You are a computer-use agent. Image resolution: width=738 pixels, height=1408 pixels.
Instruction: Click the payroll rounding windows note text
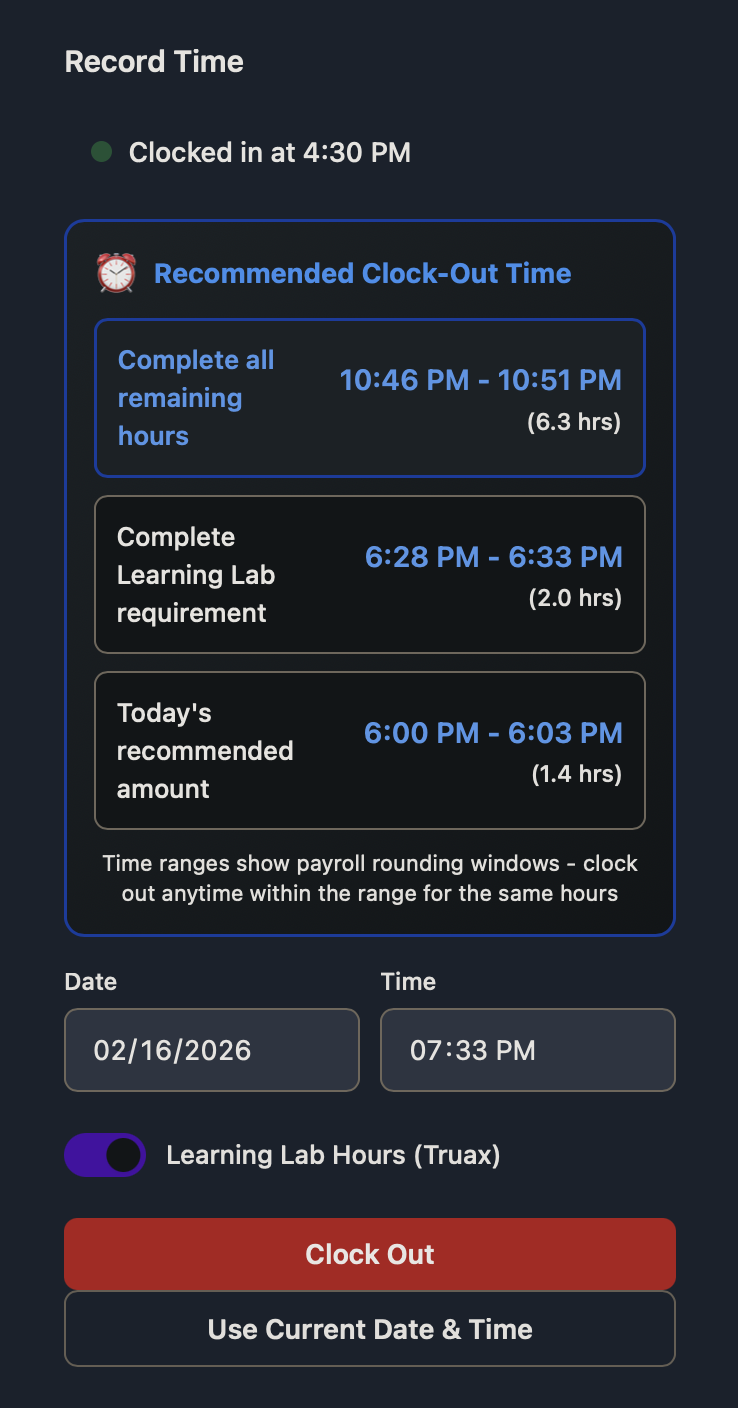coord(369,878)
